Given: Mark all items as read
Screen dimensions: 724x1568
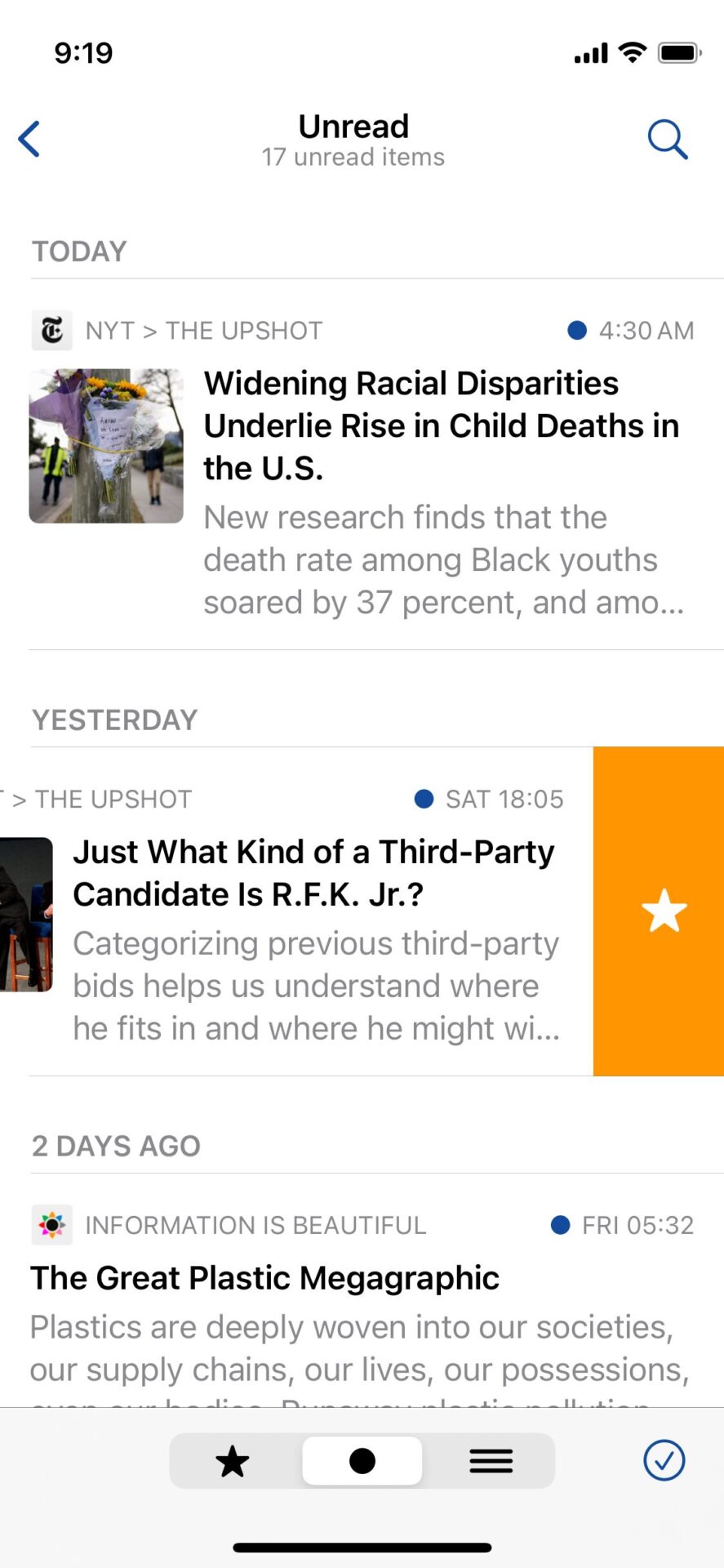Looking at the screenshot, I should (664, 1460).
